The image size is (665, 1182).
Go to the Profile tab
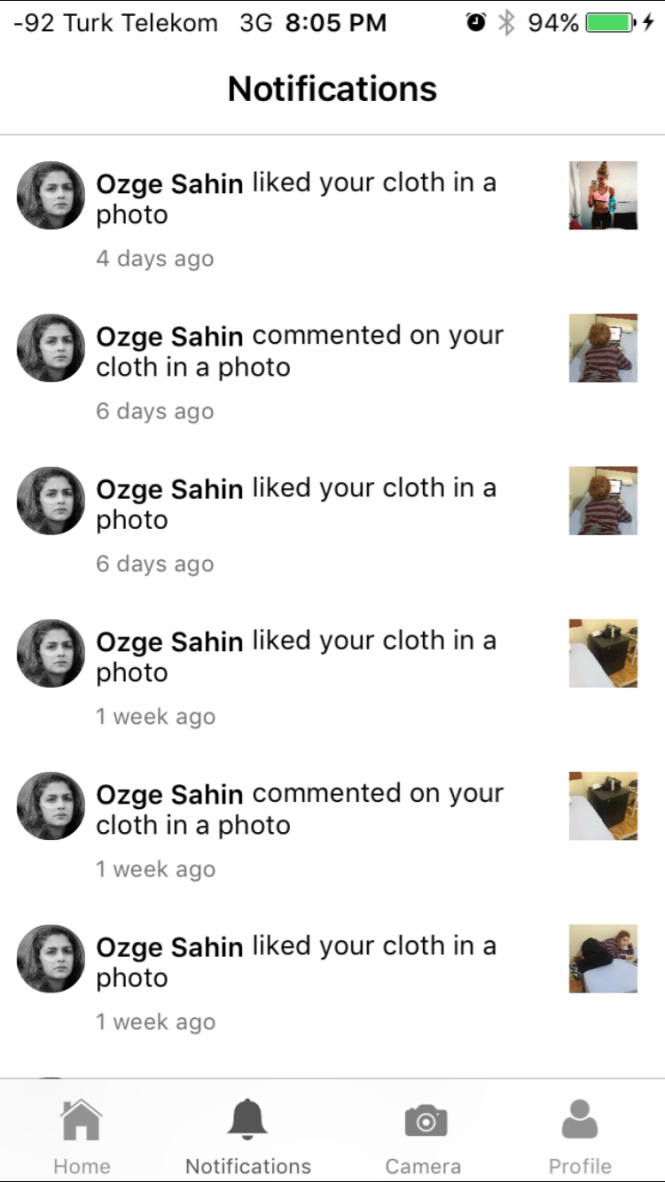point(579,1135)
